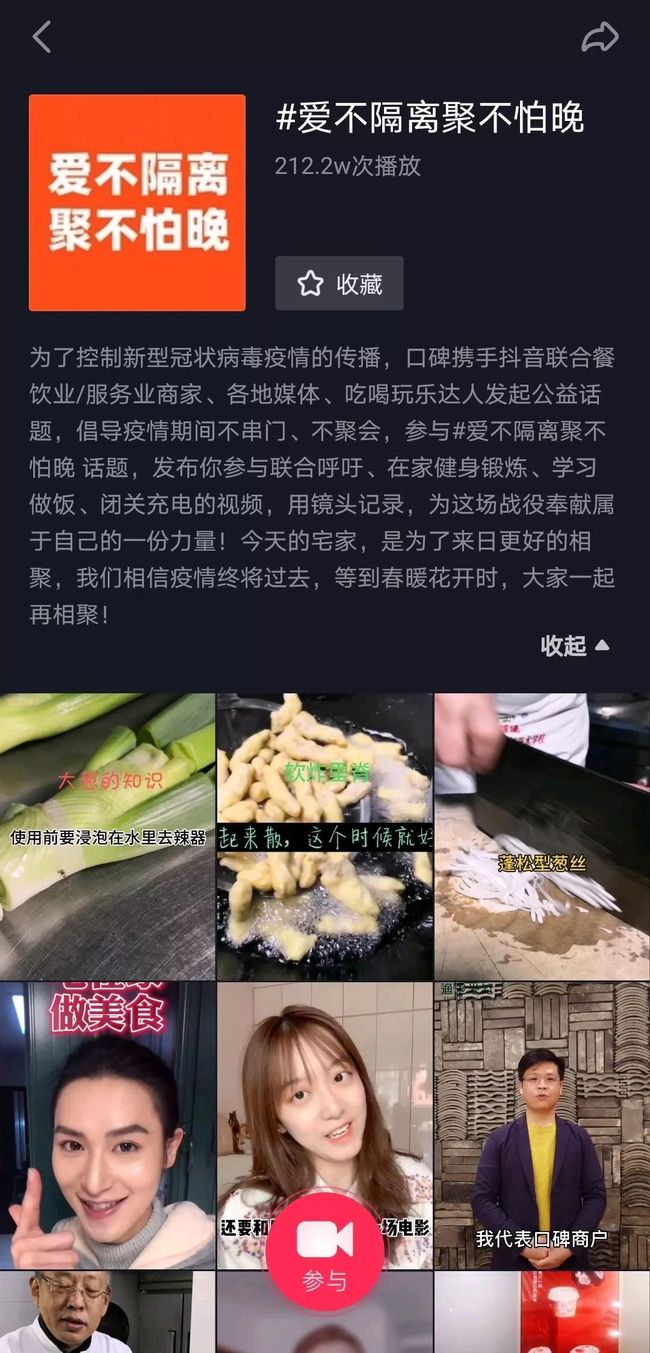
Task: Share this hashtag topic page
Action: coord(600,38)
